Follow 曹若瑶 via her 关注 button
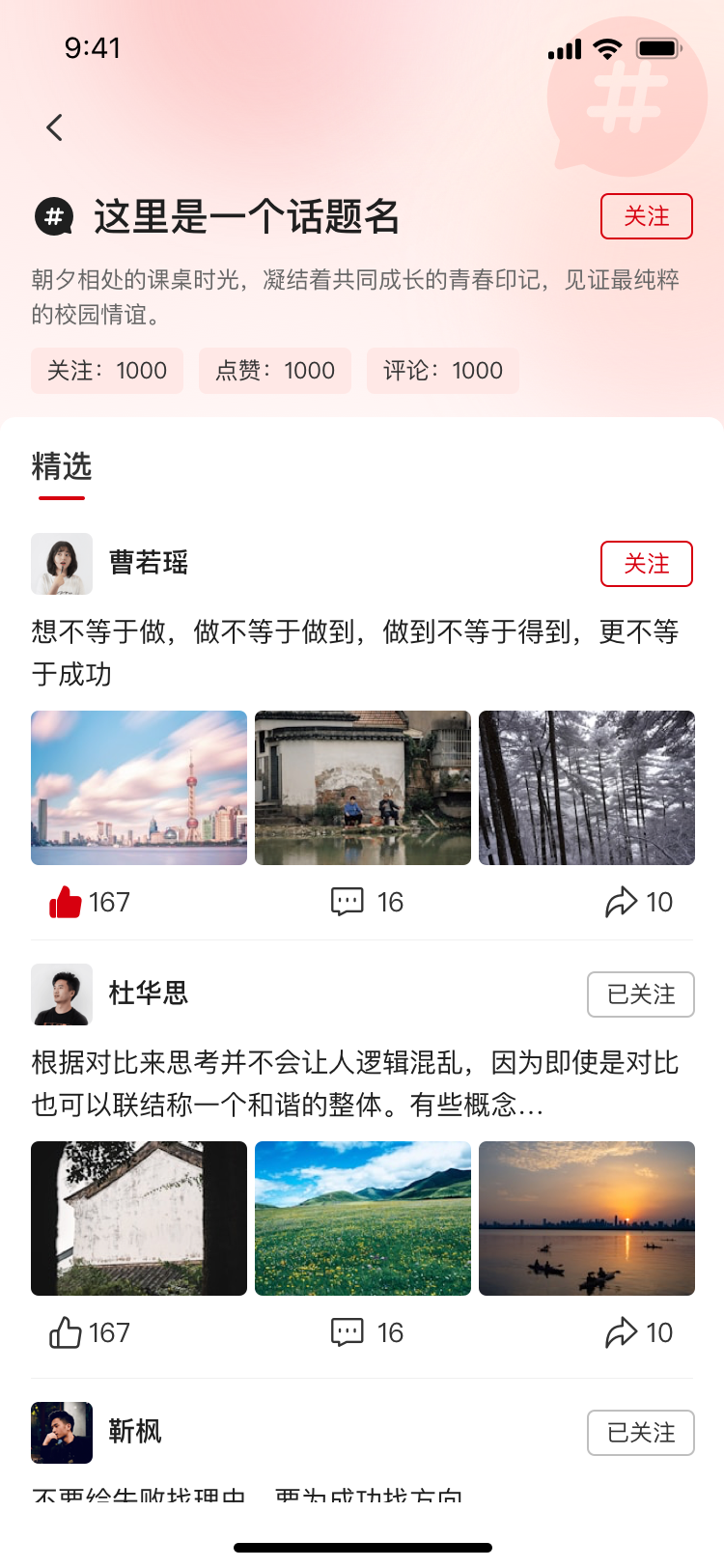724x1568 pixels. [x=646, y=564]
